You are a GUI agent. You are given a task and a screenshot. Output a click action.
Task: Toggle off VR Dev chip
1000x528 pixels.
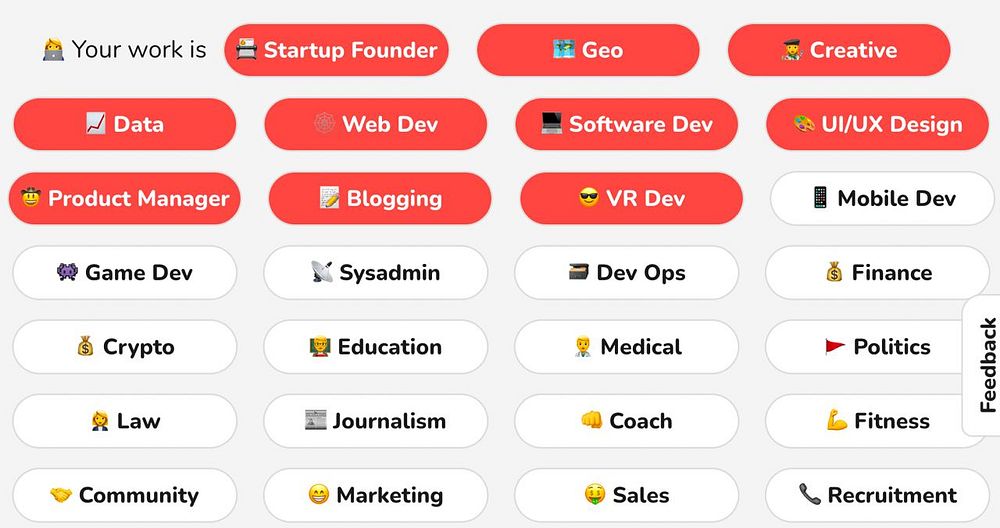coord(631,198)
